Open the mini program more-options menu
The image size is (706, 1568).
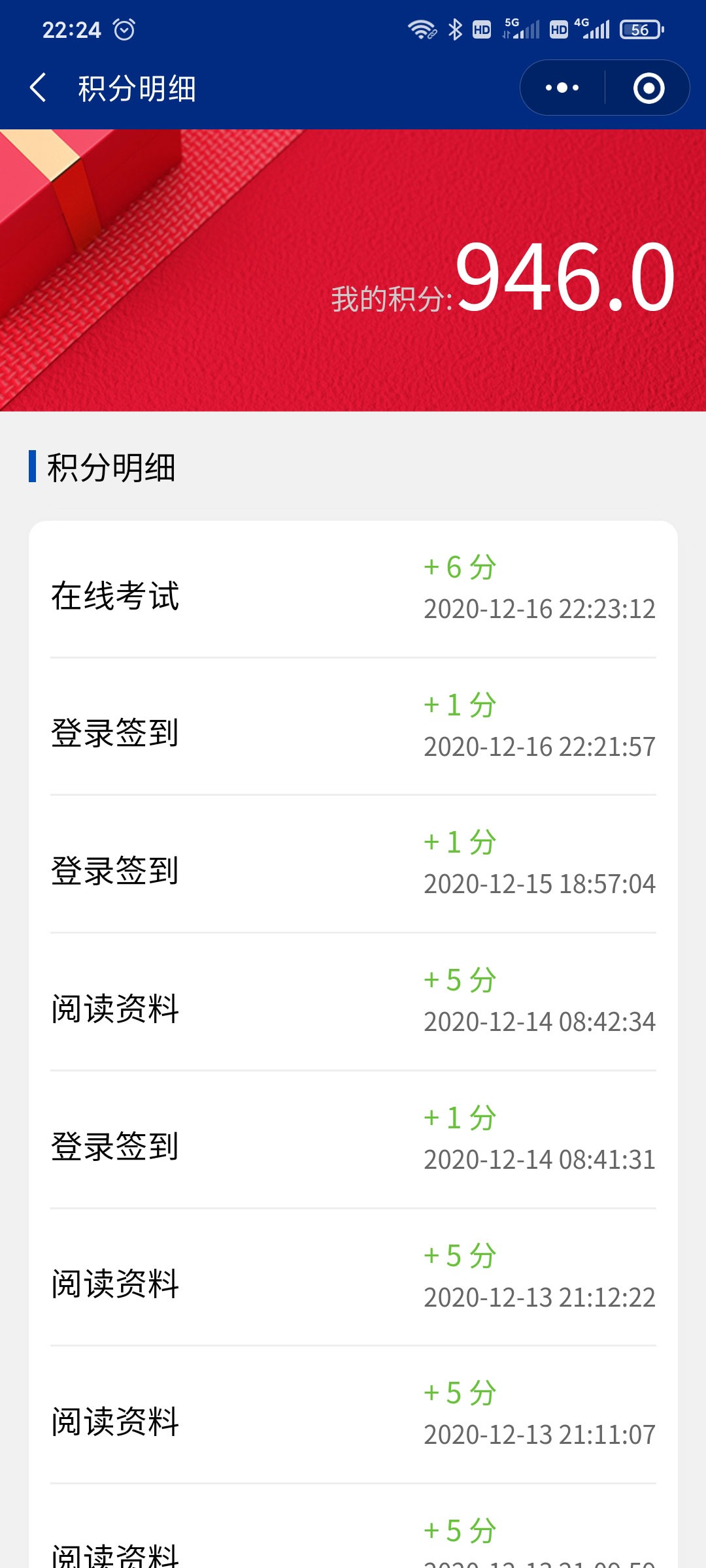point(562,88)
